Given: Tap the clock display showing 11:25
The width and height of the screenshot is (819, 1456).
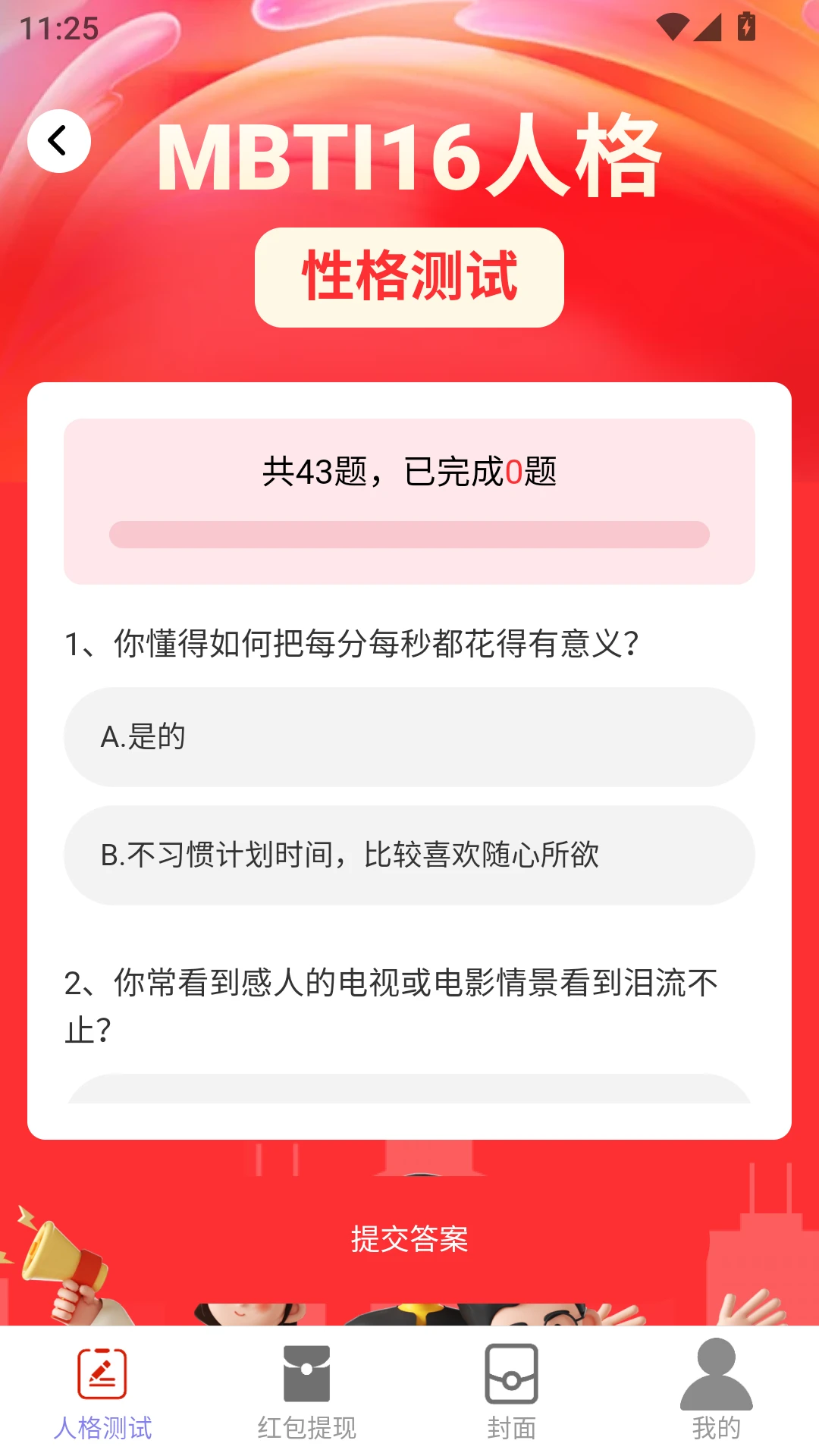Looking at the screenshot, I should point(61,29).
